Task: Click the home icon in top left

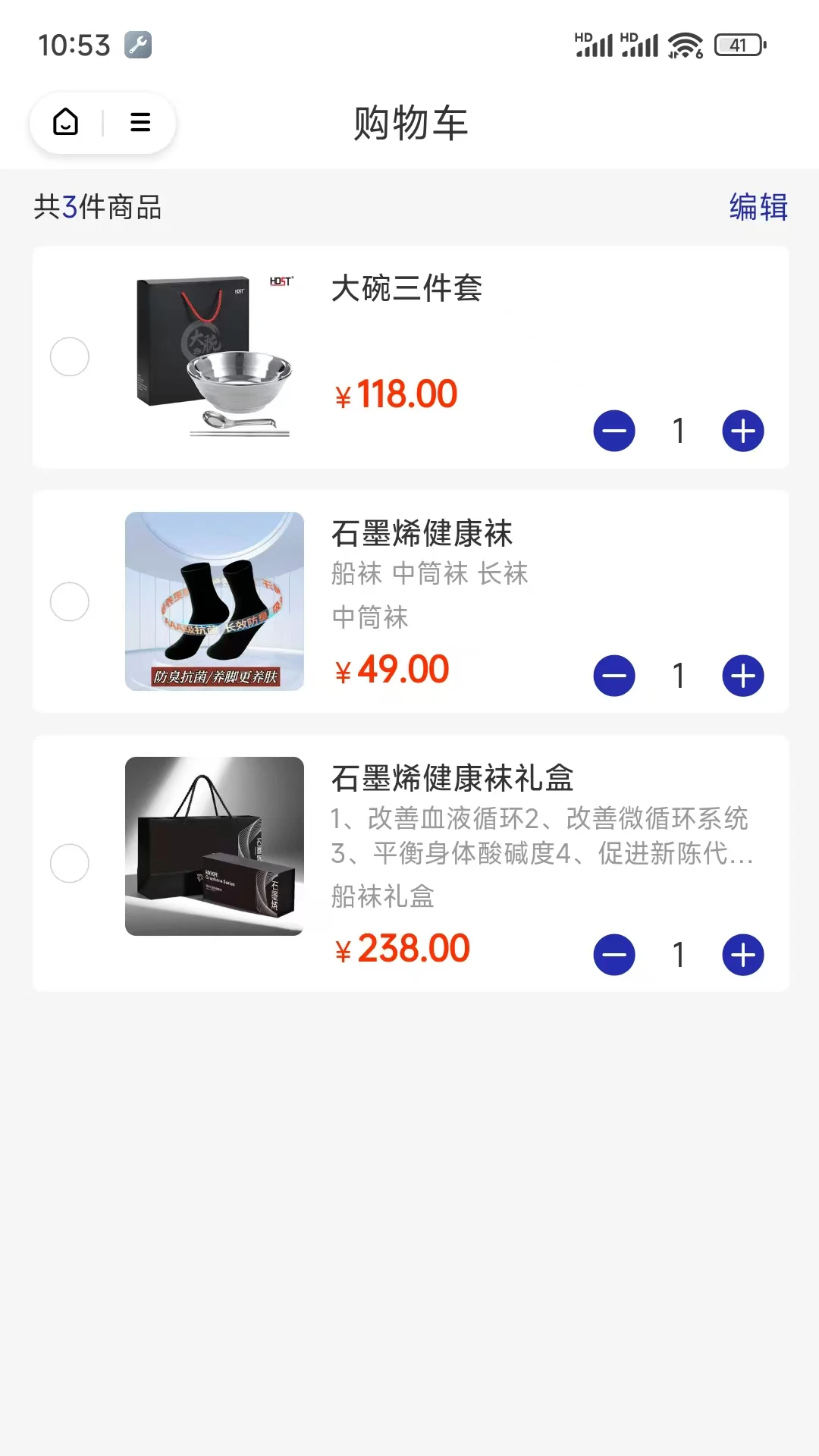Action: coord(65,123)
